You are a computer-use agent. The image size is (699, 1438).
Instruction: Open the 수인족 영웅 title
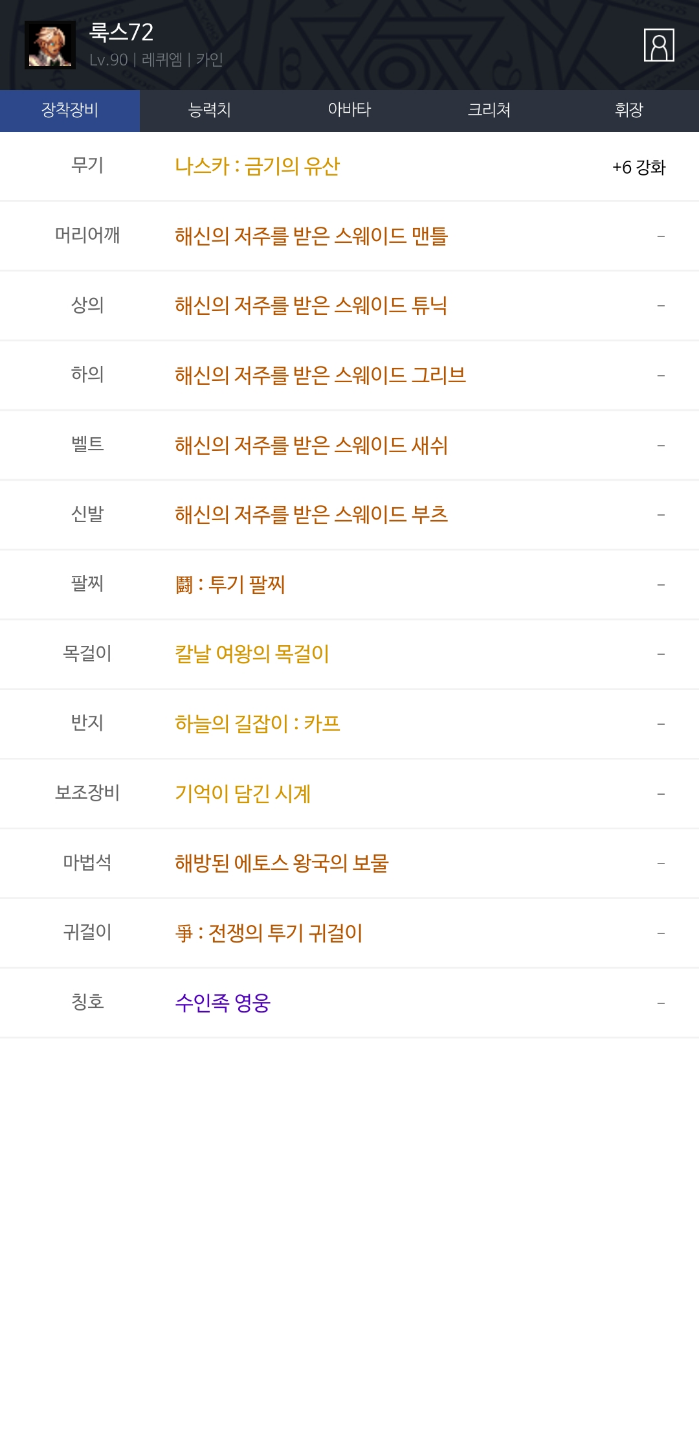point(223,1003)
